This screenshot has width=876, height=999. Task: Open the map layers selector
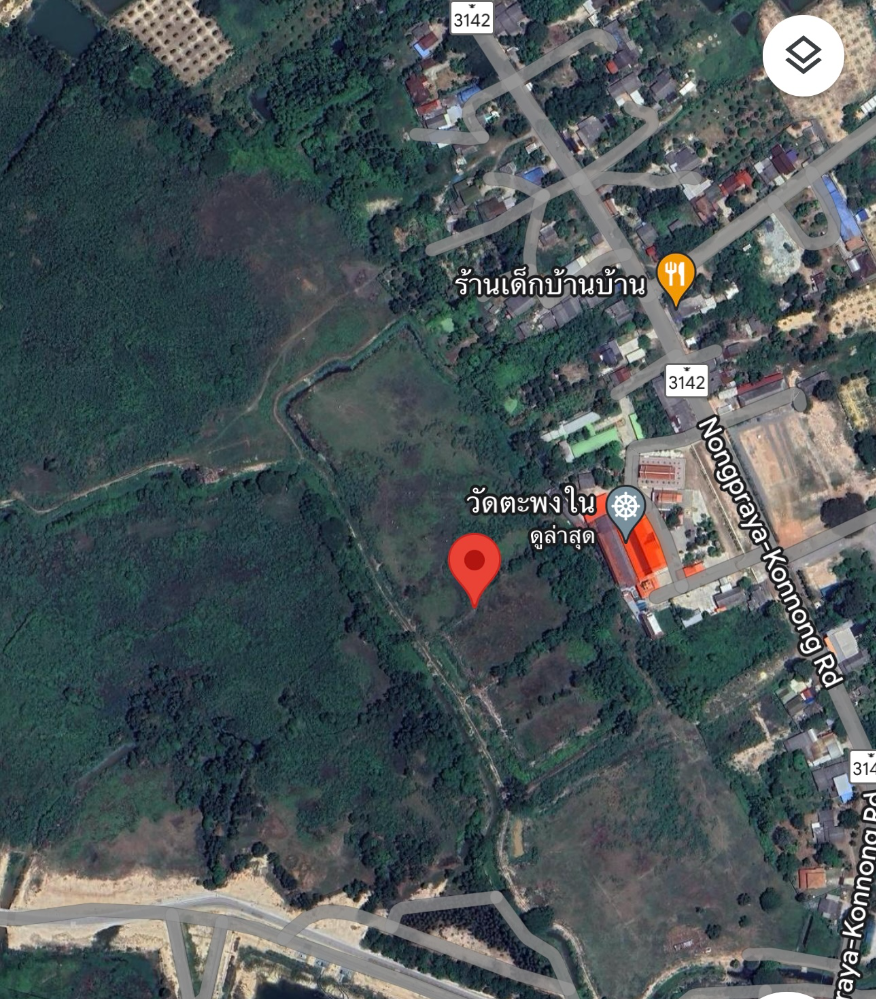[803, 56]
